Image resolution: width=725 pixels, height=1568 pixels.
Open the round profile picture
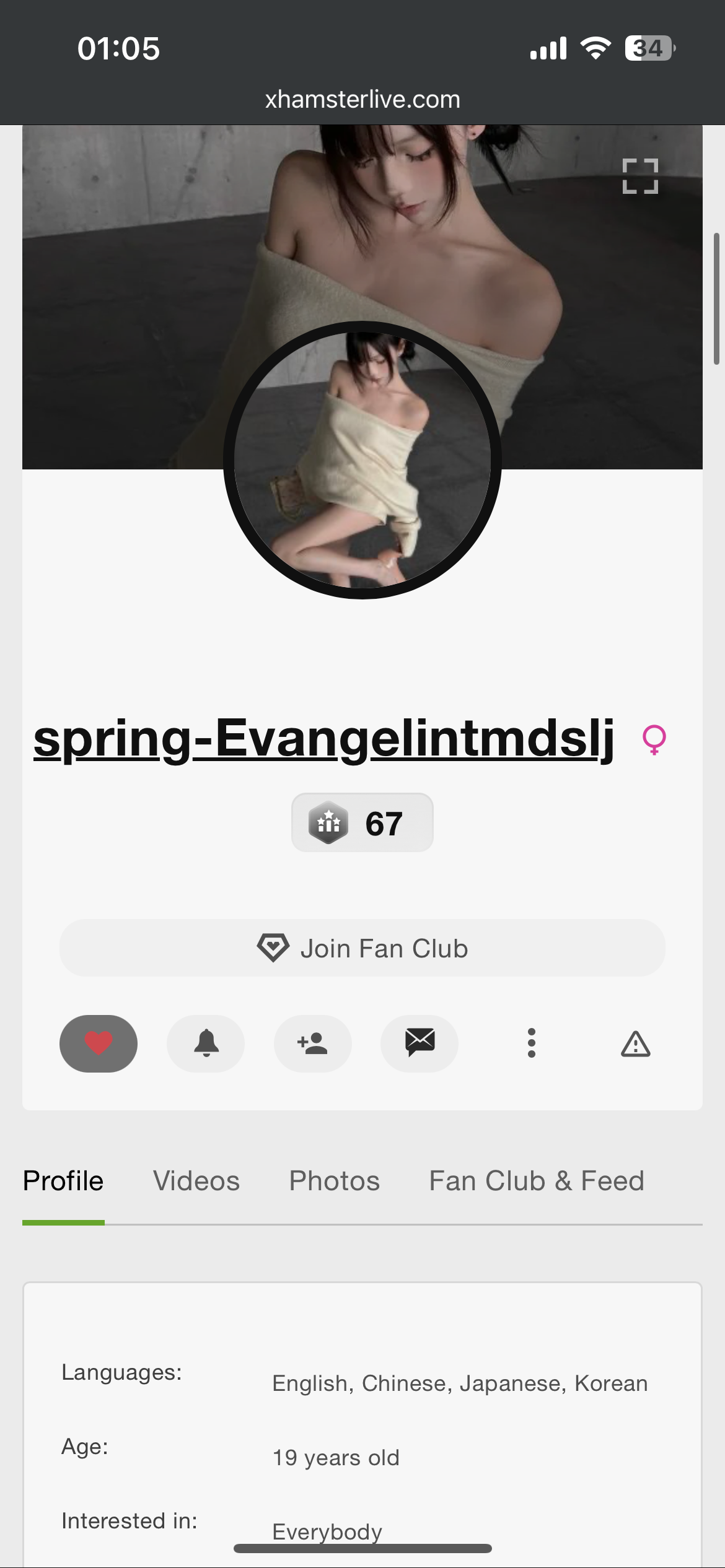pos(362,460)
